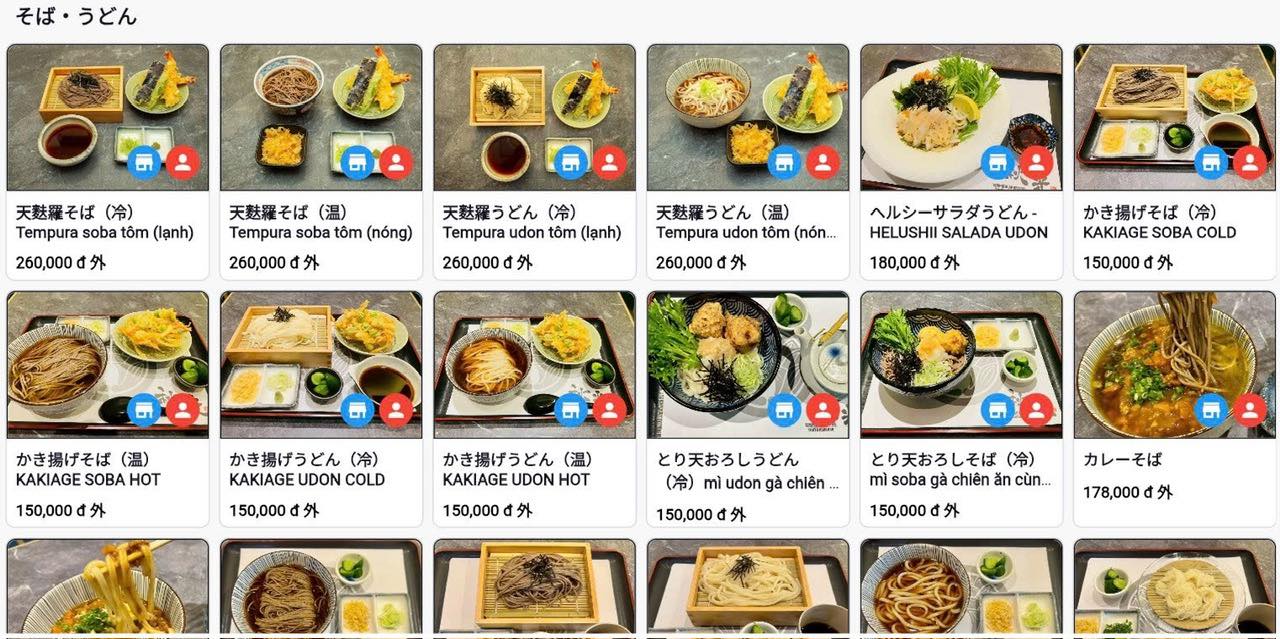Tap the red person icon on 天麩羅そば（冷）
This screenshot has height=639, width=1280.
pyautogui.click(x=182, y=162)
